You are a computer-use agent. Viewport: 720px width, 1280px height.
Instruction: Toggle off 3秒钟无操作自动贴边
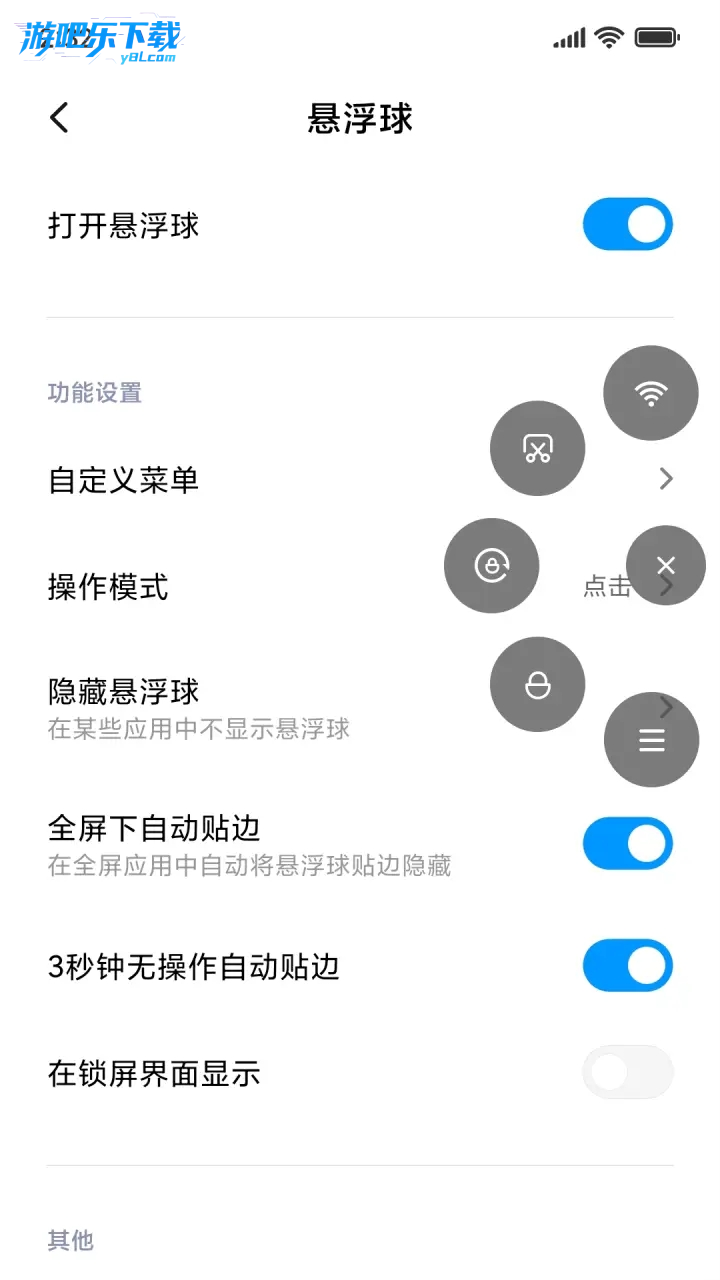coord(627,966)
